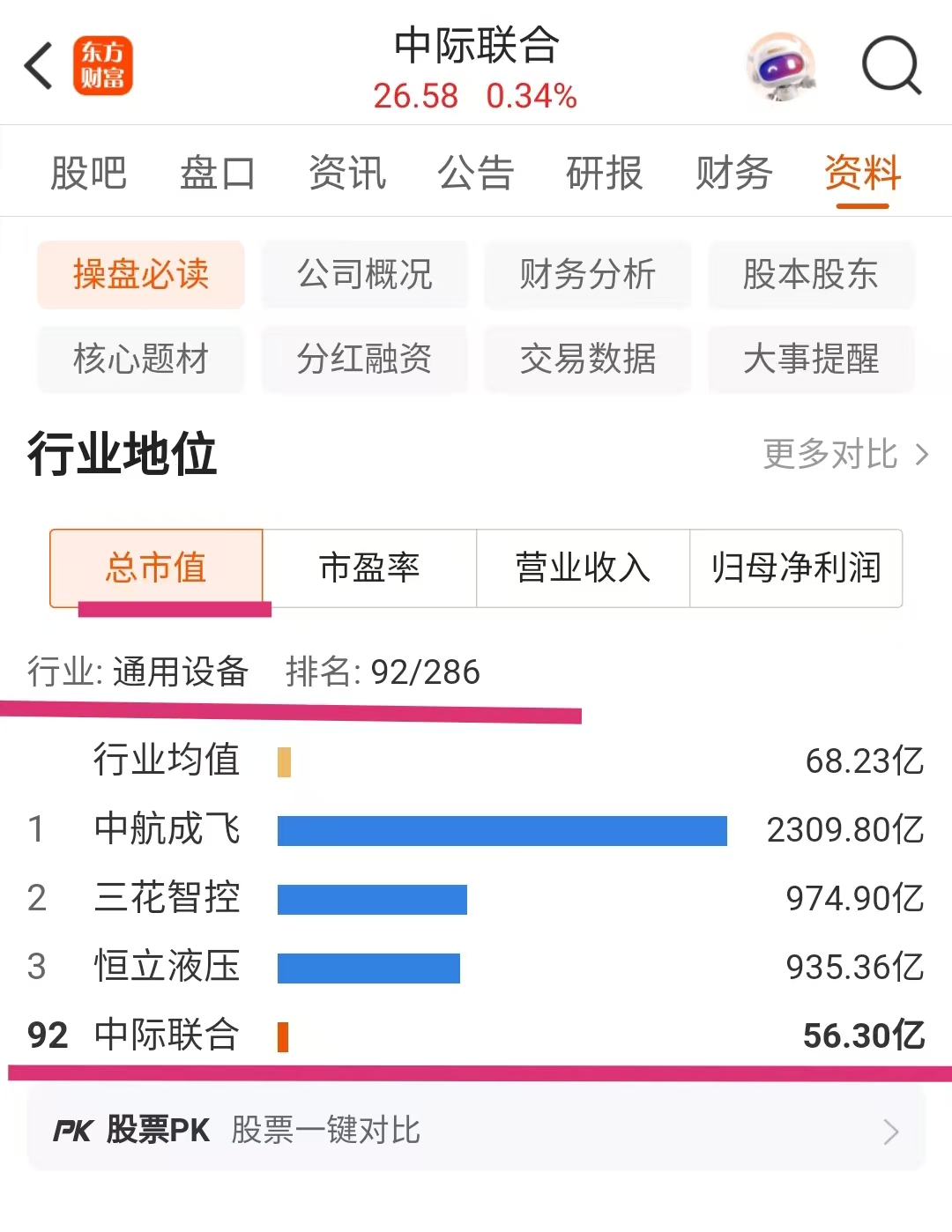Open 中航成飞 stock entry
The height and width of the screenshot is (1232, 952).
(167, 828)
